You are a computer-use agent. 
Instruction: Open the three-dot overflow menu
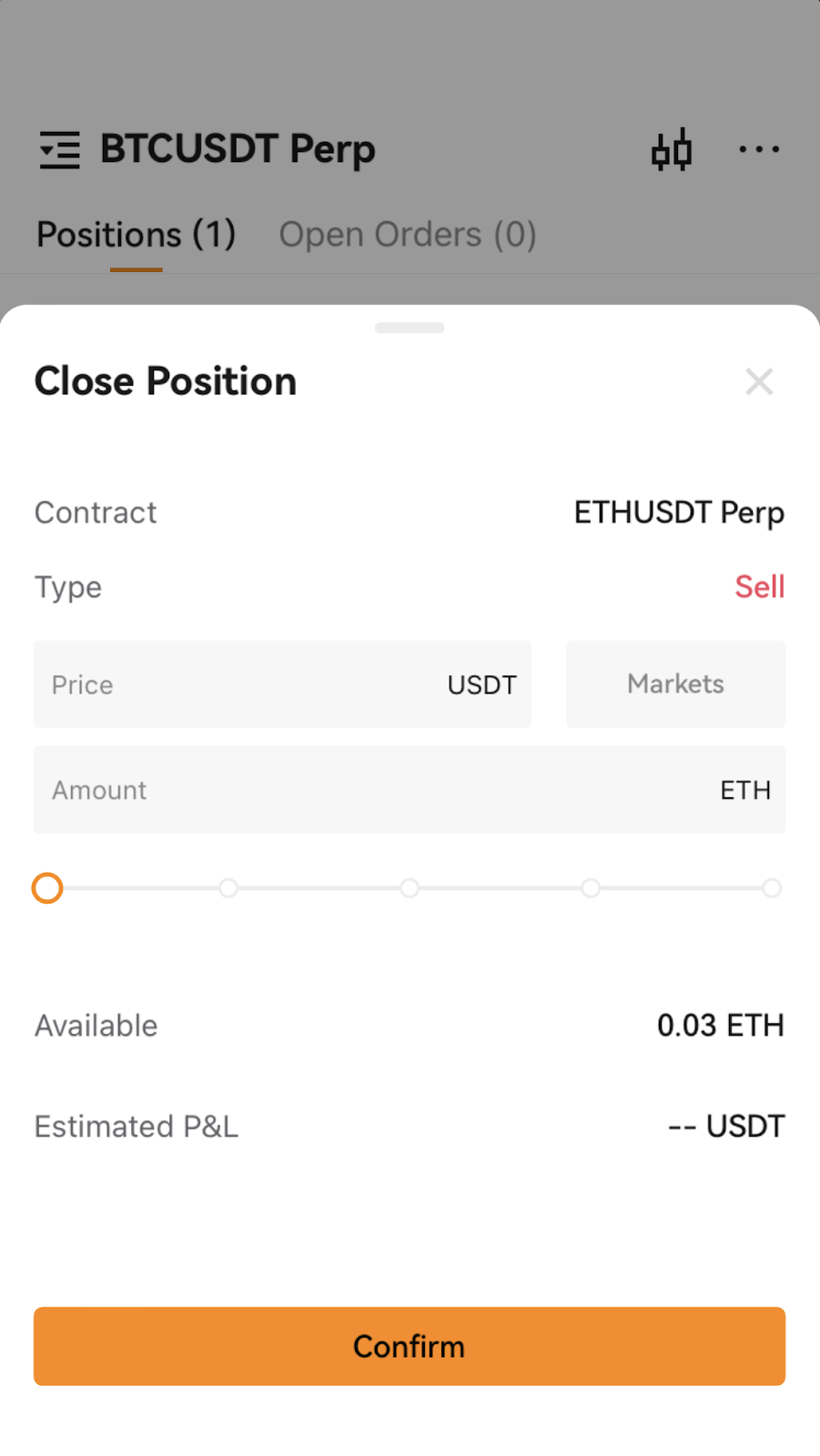pyautogui.click(x=759, y=149)
